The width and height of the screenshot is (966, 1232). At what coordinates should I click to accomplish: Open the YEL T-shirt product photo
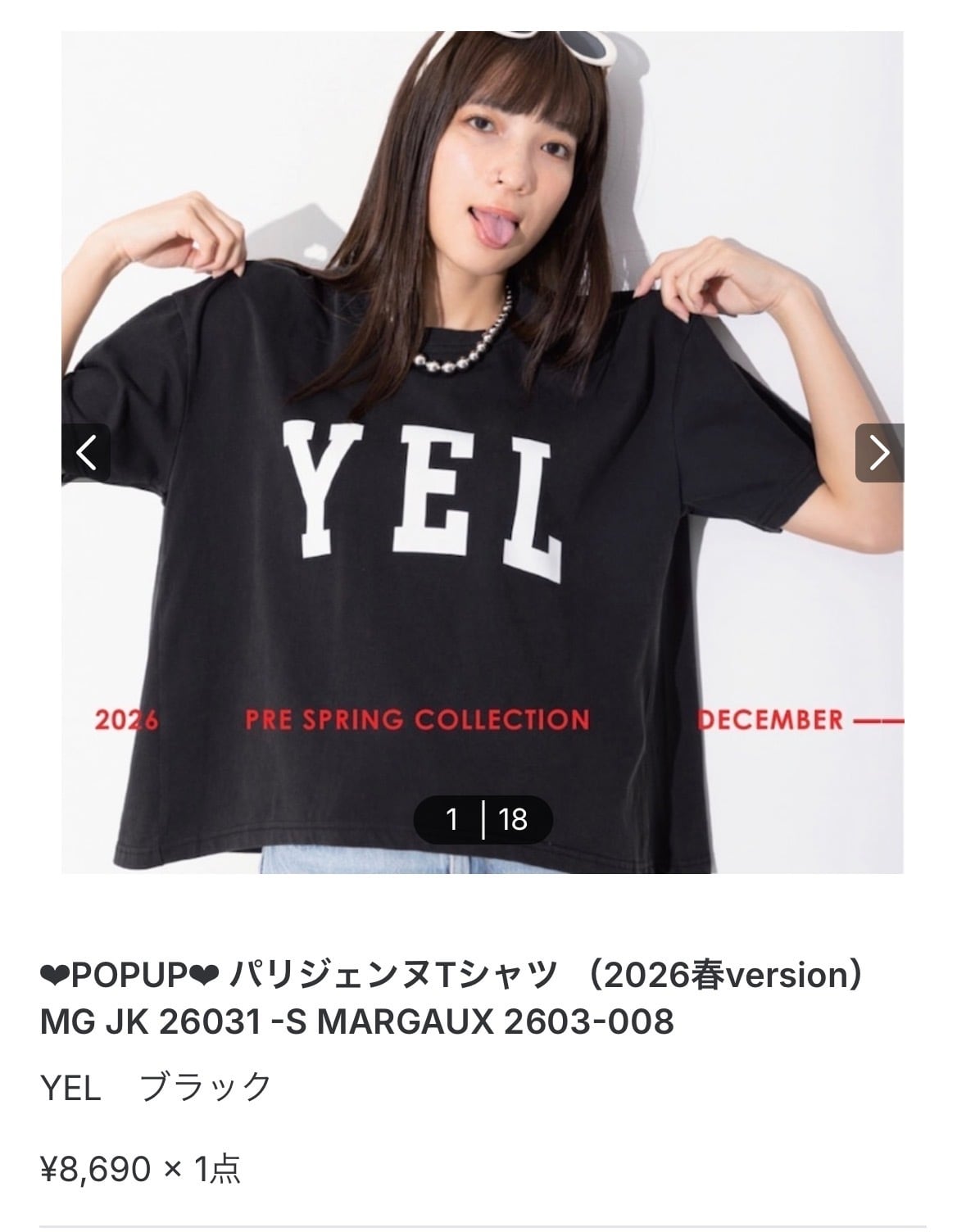coord(483,452)
